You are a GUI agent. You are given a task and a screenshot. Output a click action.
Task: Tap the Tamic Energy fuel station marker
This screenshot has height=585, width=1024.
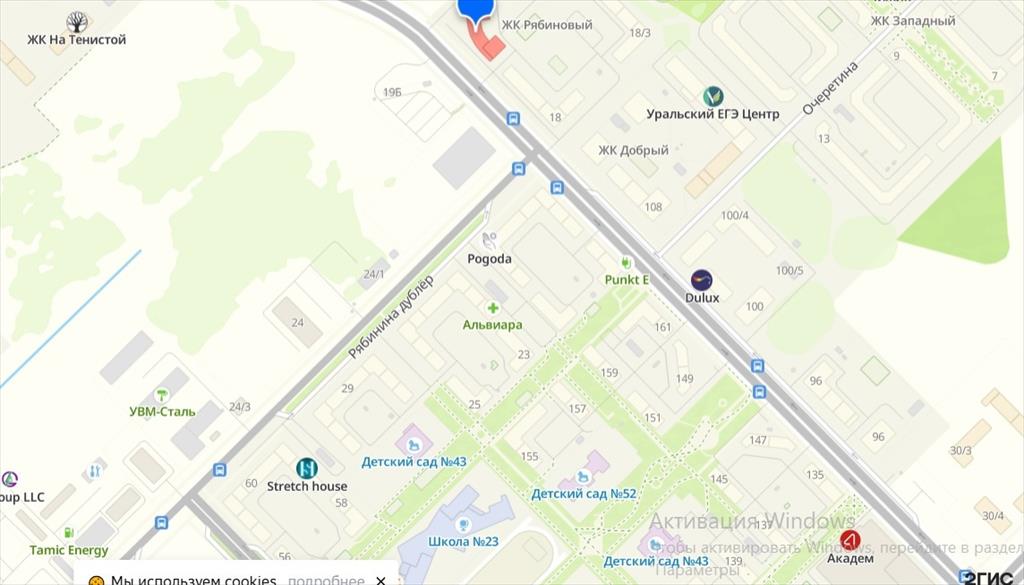(69, 533)
